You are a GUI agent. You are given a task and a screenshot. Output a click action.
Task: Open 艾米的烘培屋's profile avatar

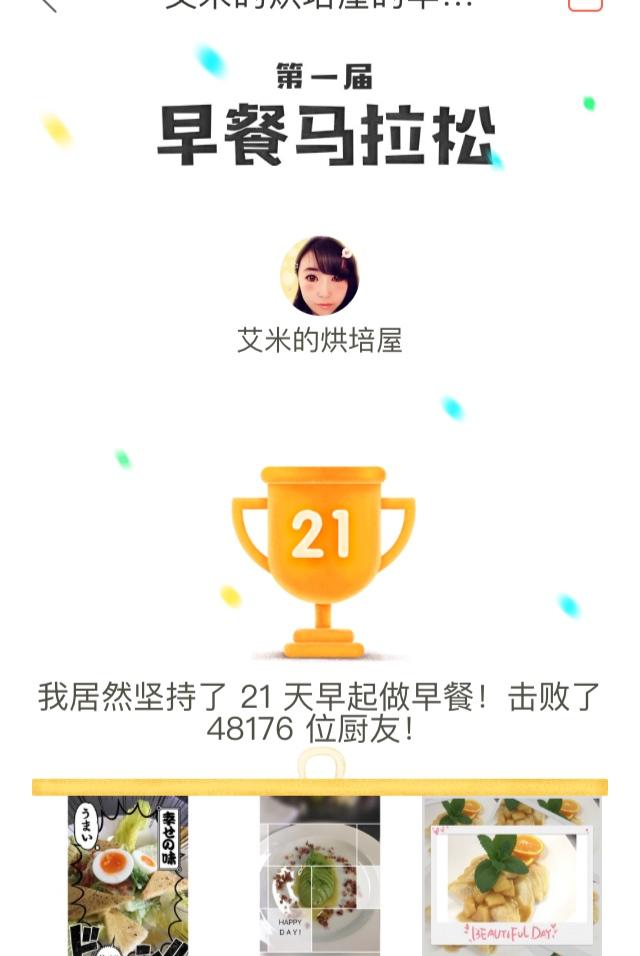point(320,276)
